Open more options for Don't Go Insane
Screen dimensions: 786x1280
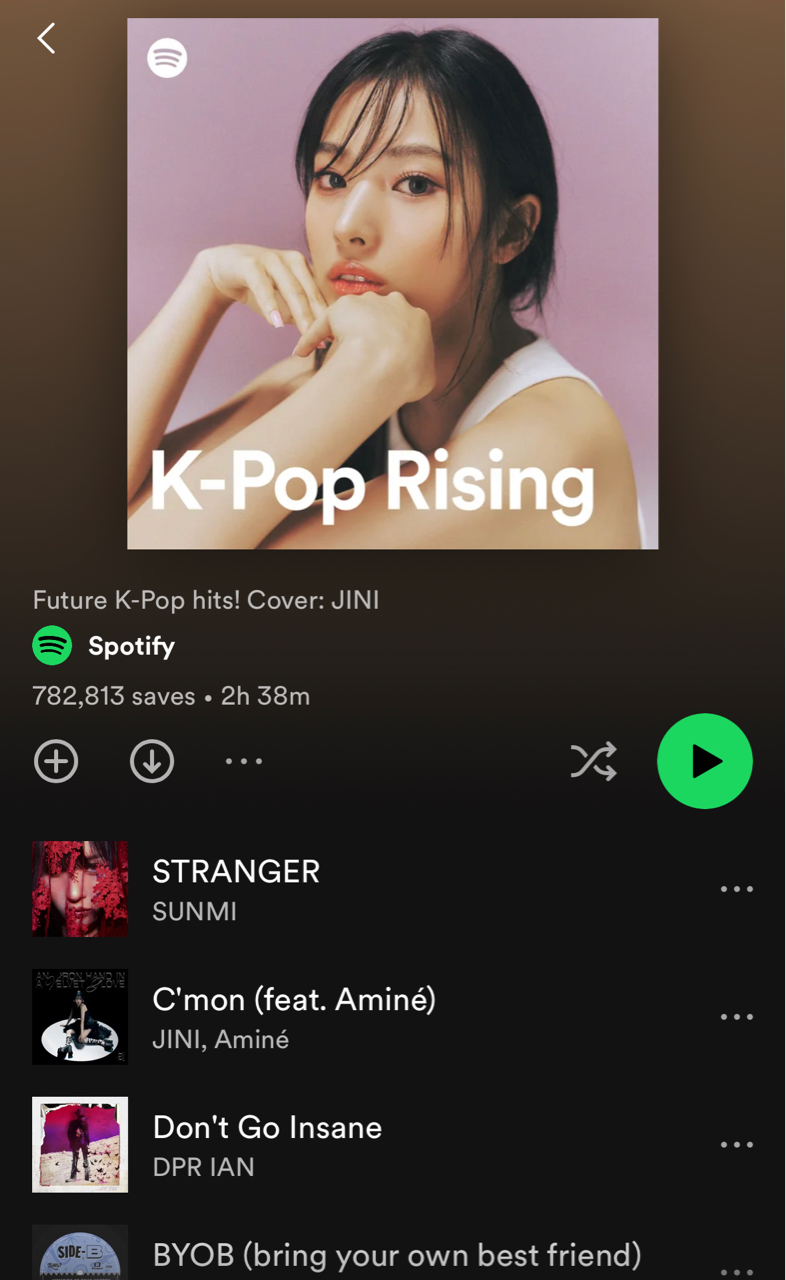(x=737, y=1145)
